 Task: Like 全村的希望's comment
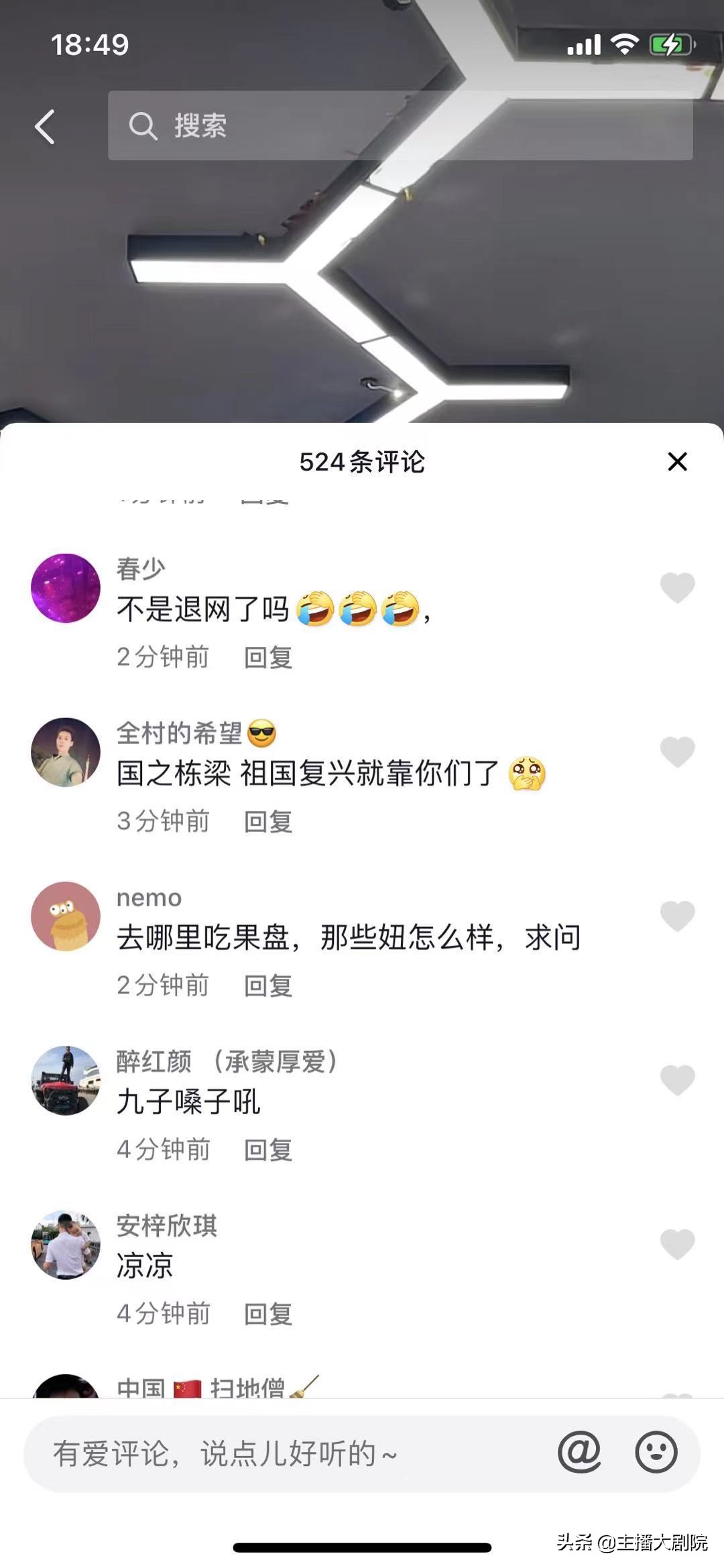677,751
